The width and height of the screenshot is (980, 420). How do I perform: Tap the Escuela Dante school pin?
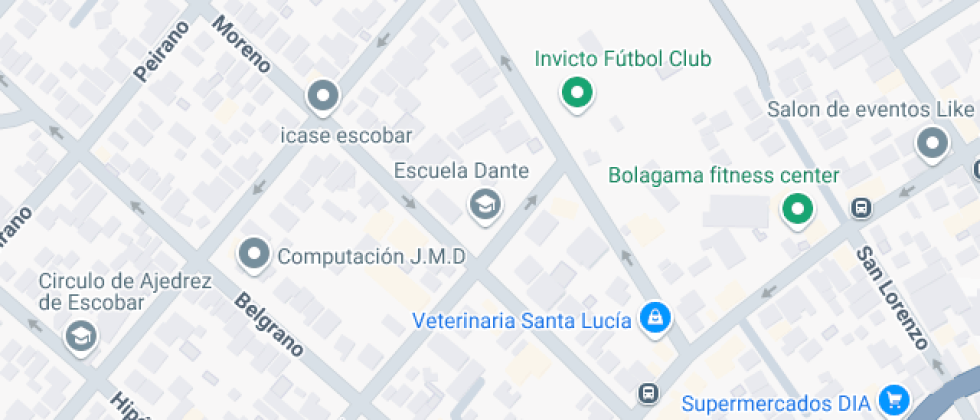click(485, 206)
